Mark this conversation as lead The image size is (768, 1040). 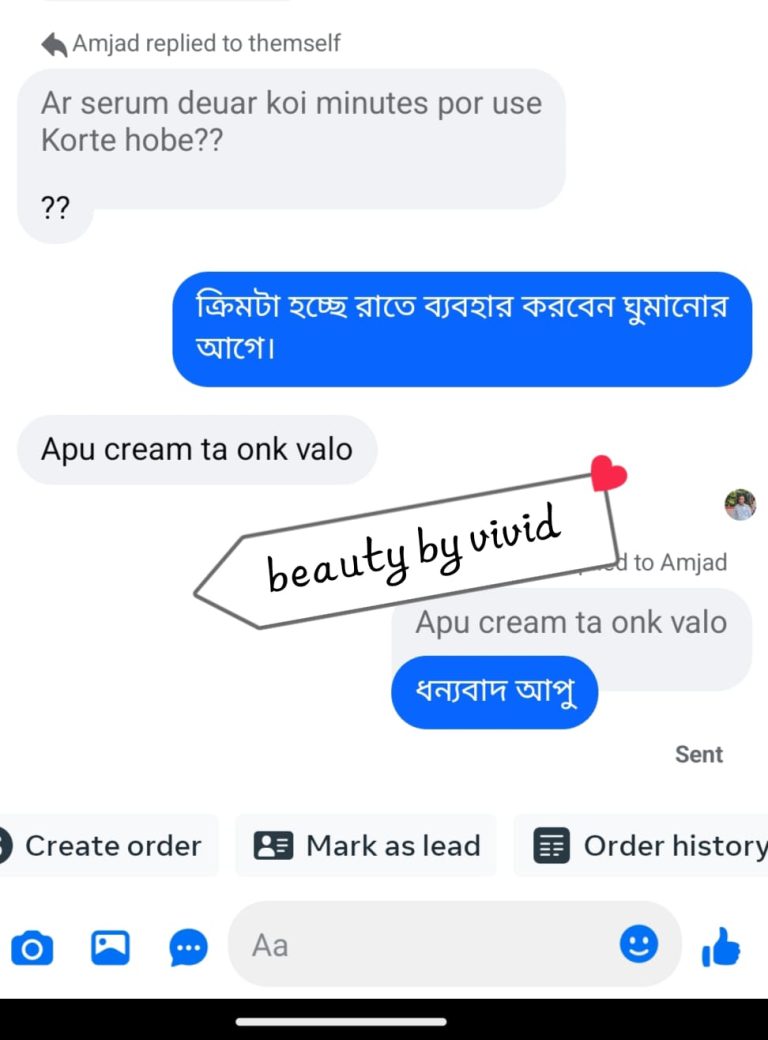366,846
